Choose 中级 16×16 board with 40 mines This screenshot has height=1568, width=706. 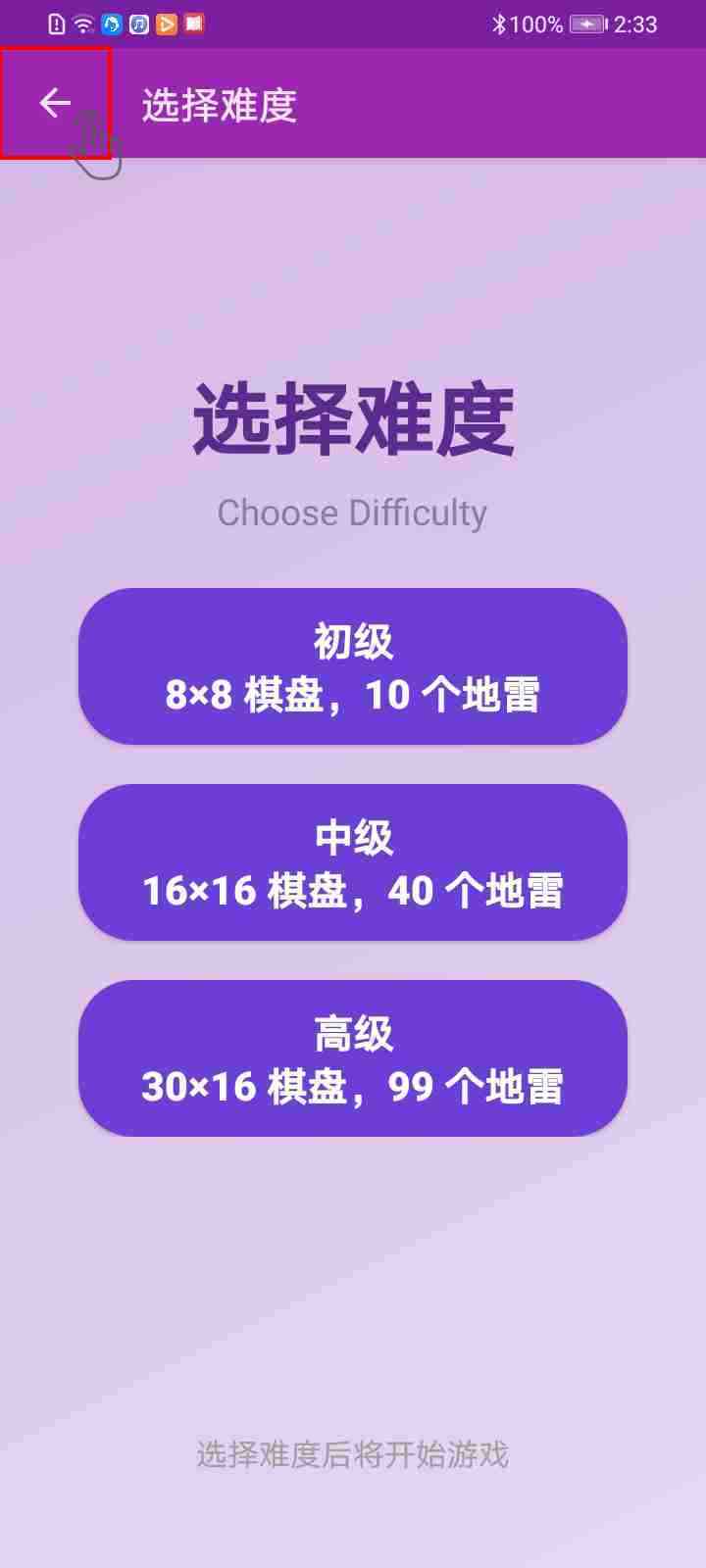pos(353,862)
